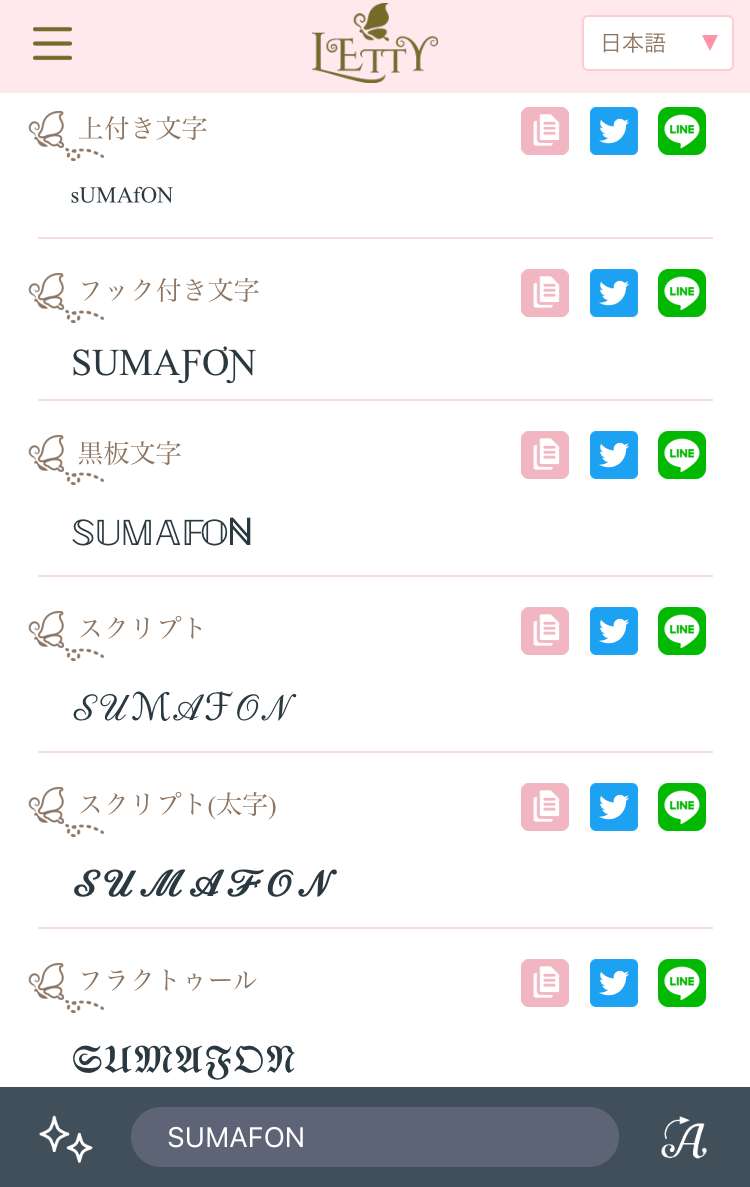This screenshot has width=750, height=1187.
Task: Share フック付き文字 text to LINE
Action: click(x=682, y=293)
